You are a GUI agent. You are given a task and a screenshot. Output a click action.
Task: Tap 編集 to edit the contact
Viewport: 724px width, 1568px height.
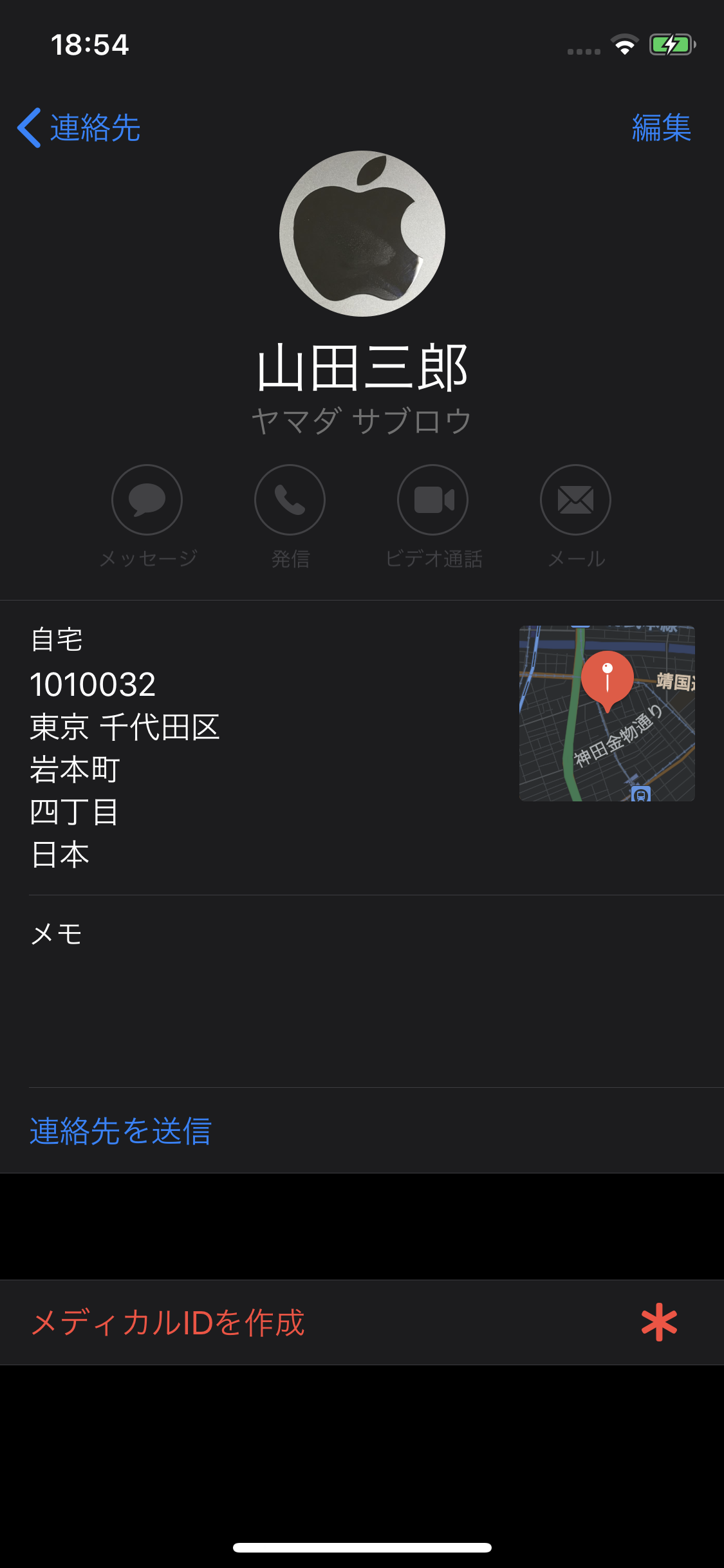click(661, 127)
